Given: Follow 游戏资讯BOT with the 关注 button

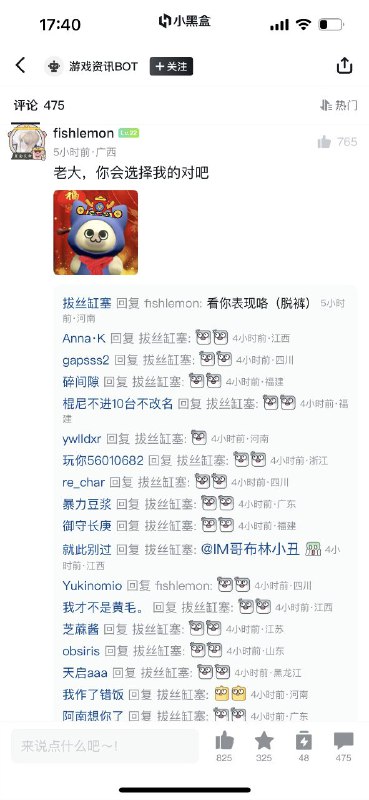Looking at the screenshot, I should [171, 66].
